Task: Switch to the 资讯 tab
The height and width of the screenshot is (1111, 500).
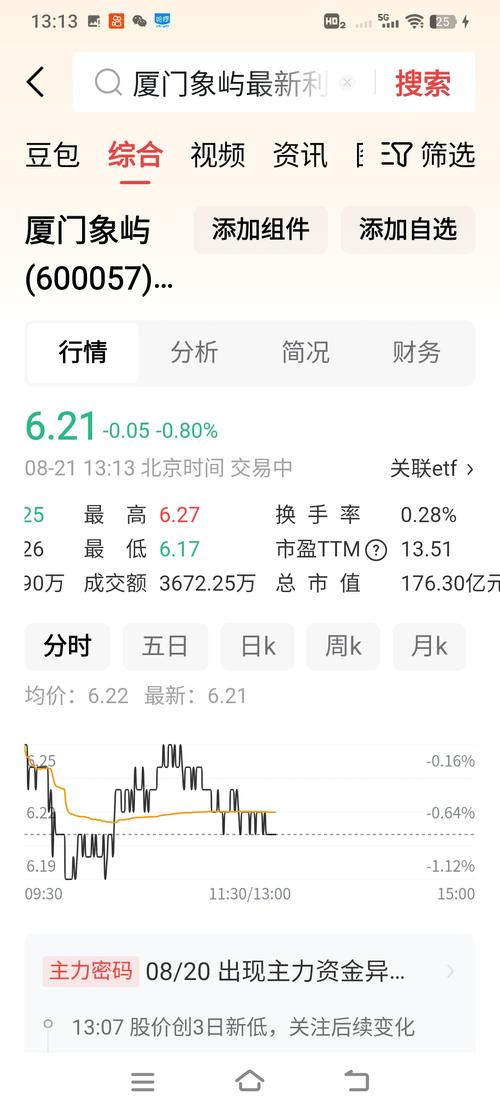Action: click(x=300, y=154)
